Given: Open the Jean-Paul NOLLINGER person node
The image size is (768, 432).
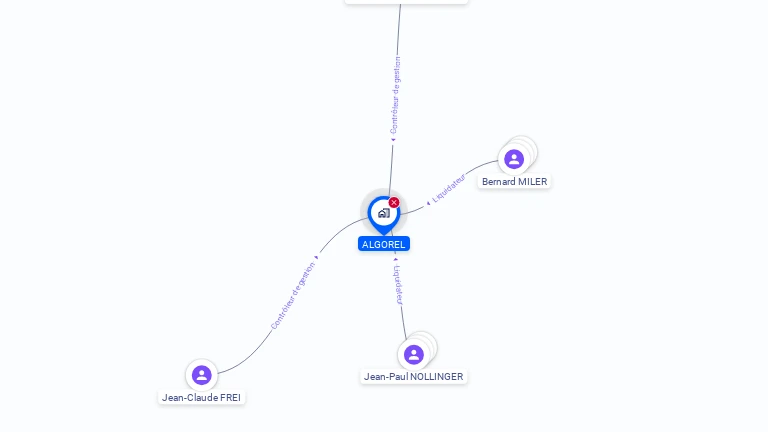Looking at the screenshot, I should [x=414, y=354].
